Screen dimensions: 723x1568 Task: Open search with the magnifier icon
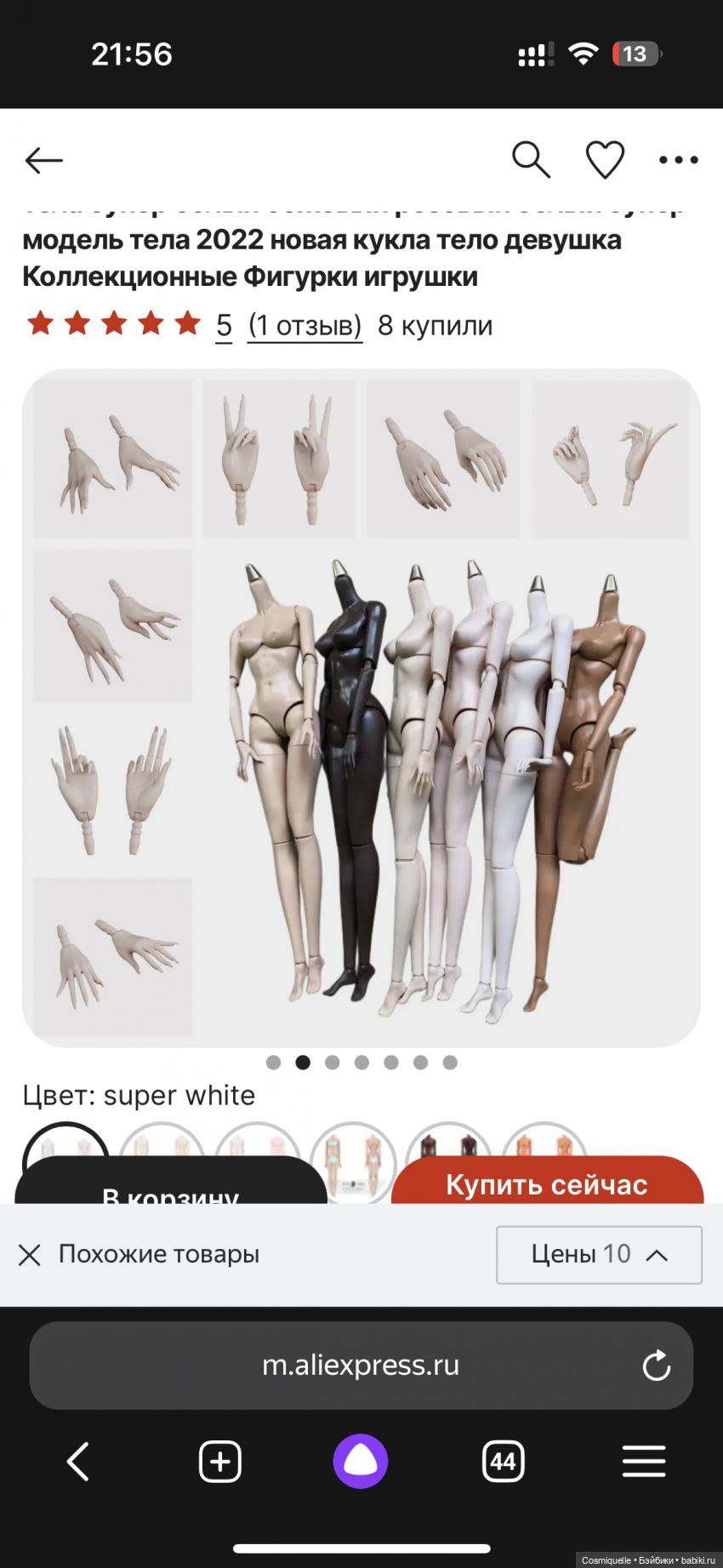pyautogui.click(x=531, y=159)
